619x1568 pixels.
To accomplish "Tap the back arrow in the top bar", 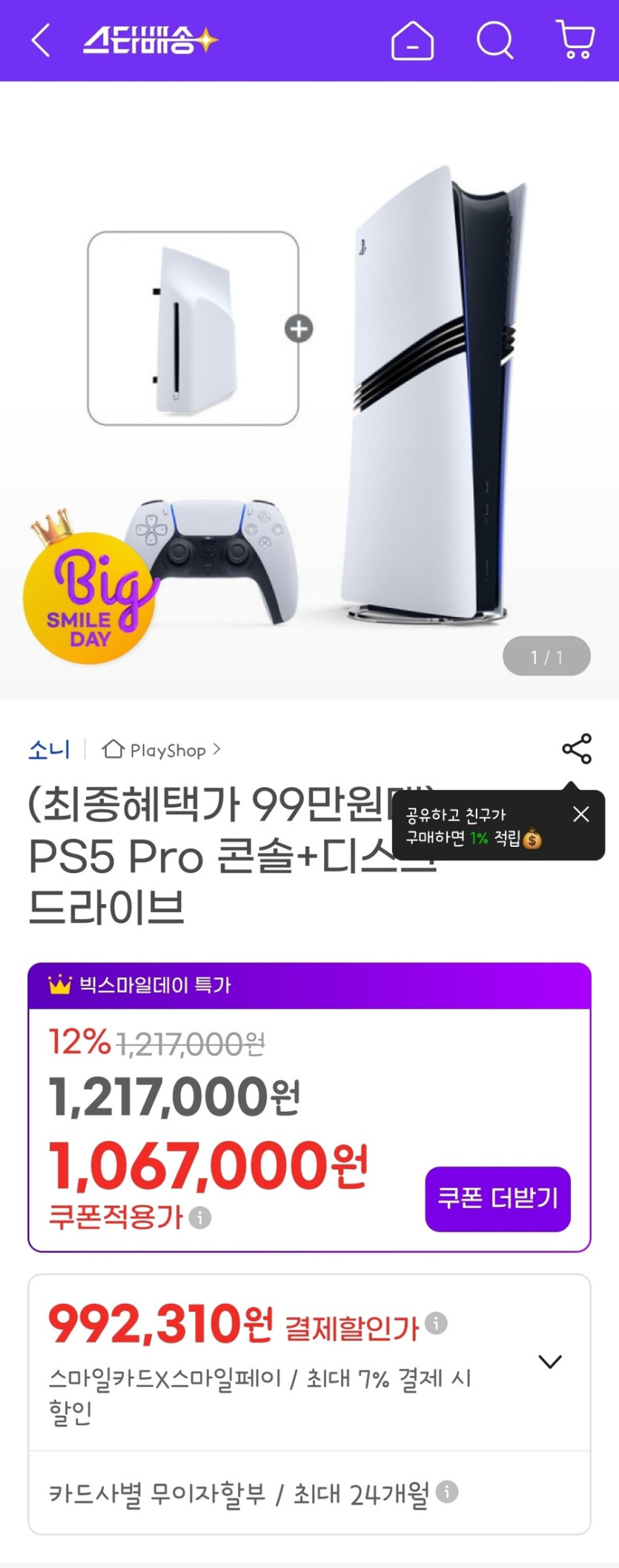I will pos(42,42).
